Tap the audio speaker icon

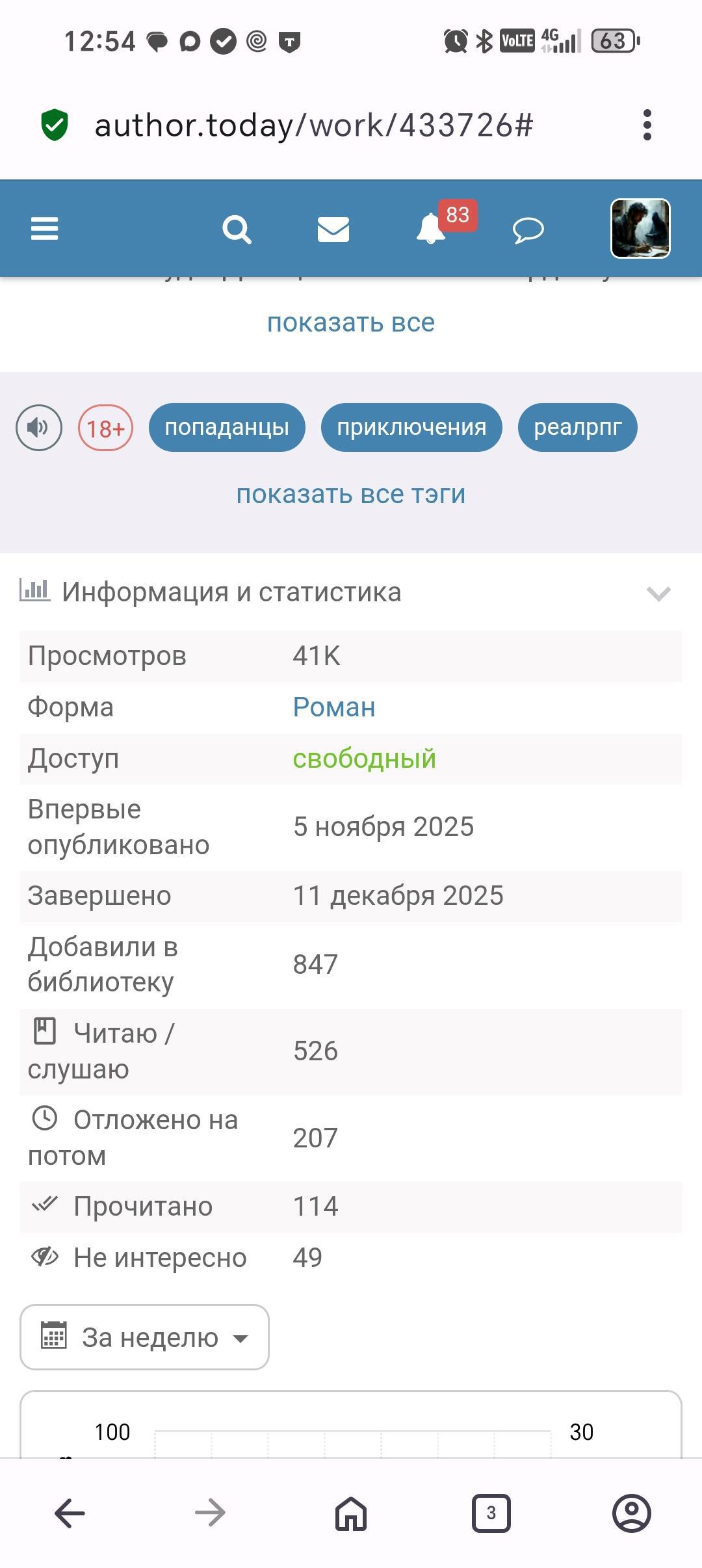pyautogui.click(x=39, y=428)
